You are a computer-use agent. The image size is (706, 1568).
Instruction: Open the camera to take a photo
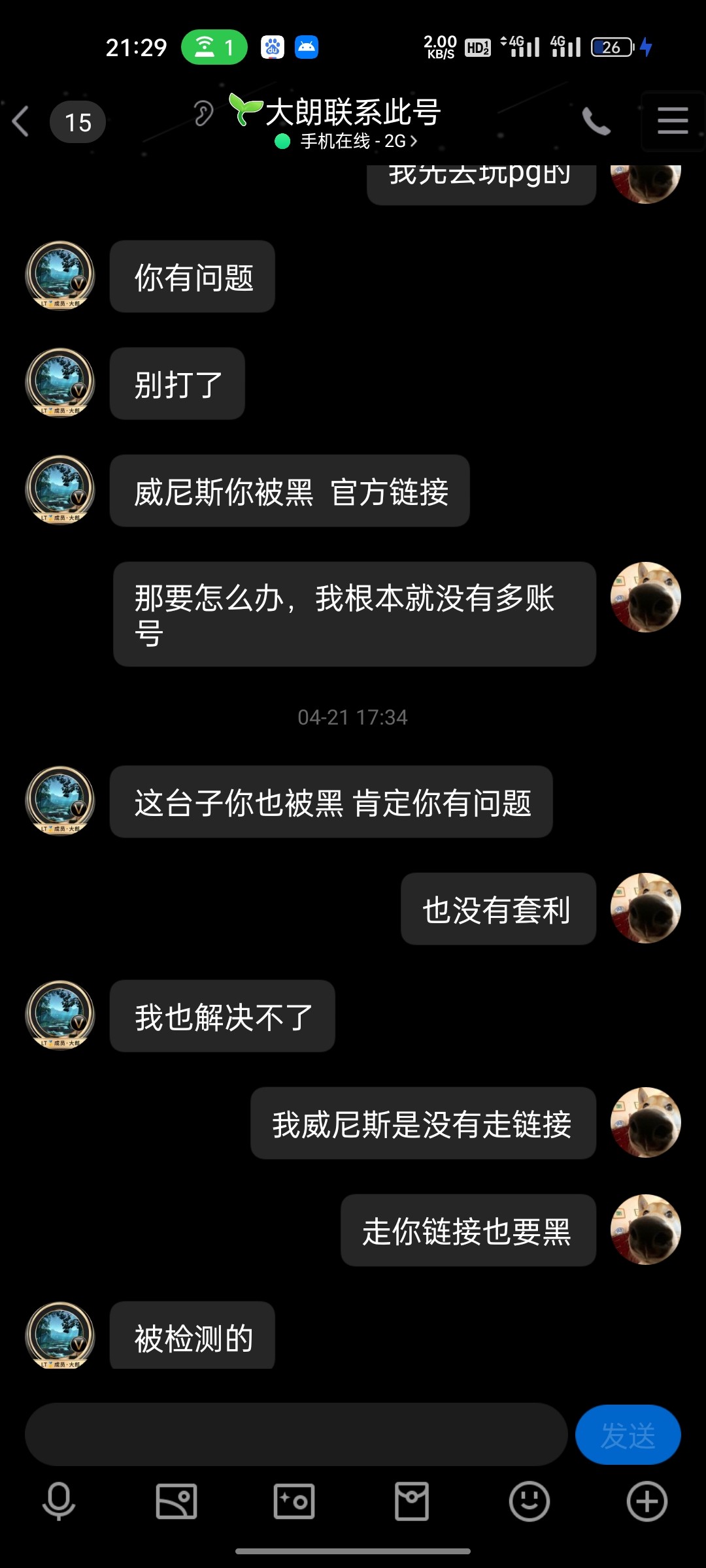click(294, 1501)
